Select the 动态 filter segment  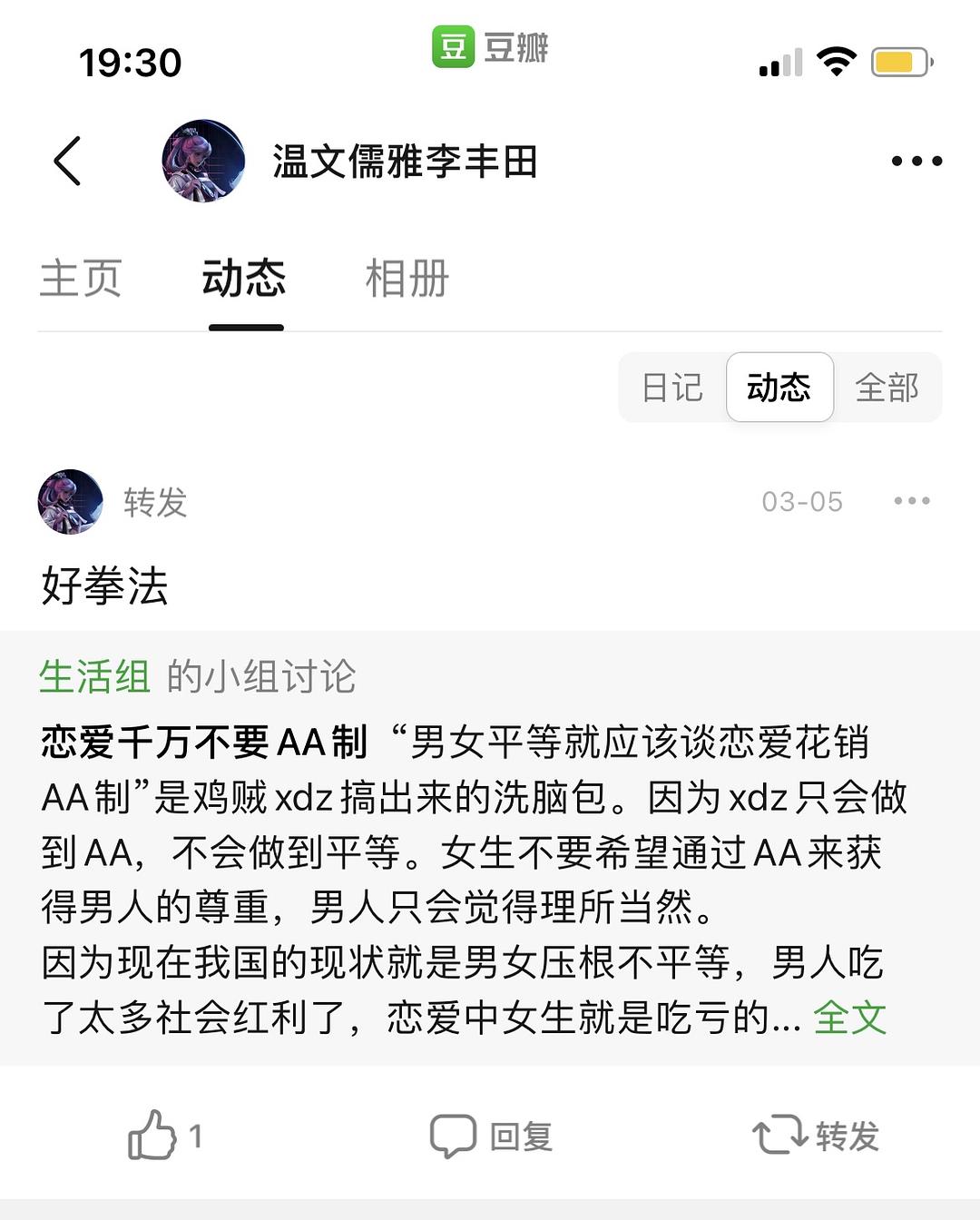coord(779,388)
